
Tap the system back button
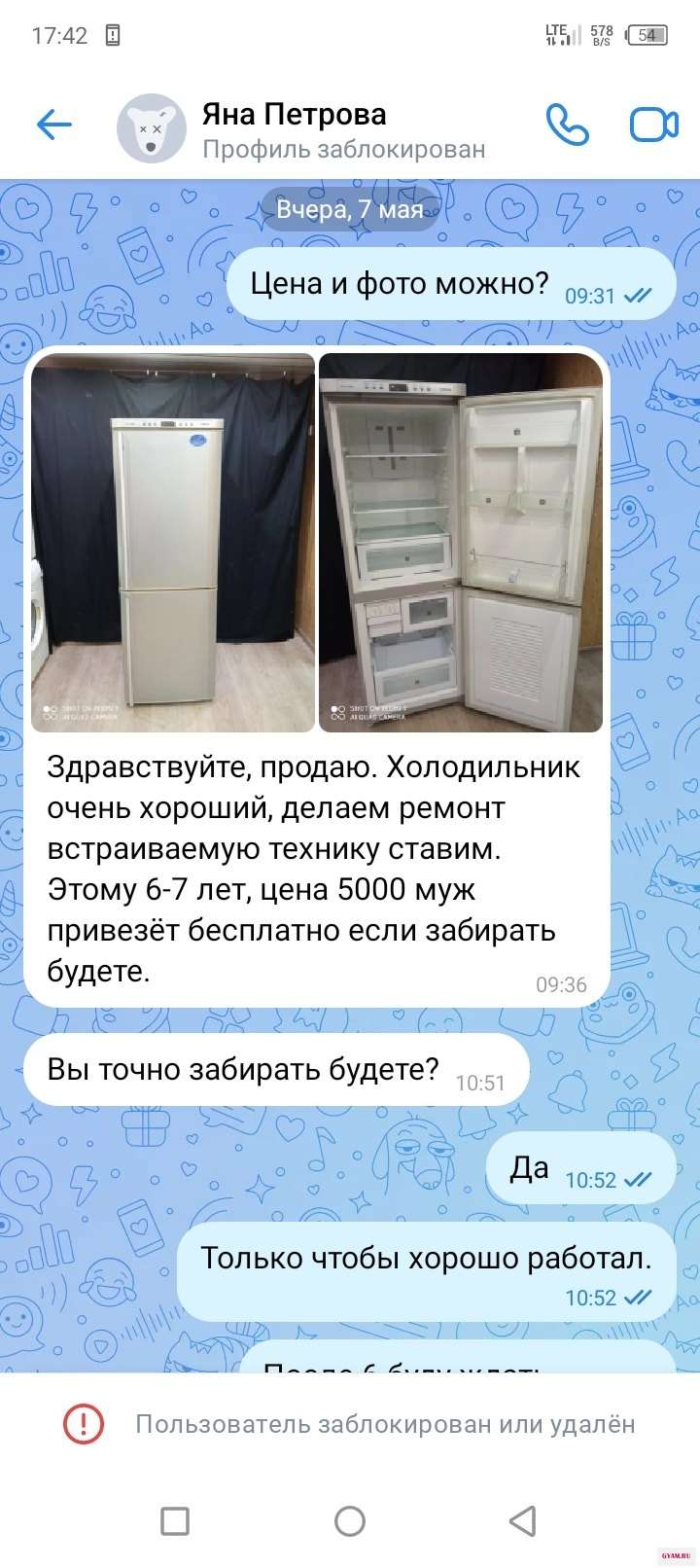coord(523,1520)
